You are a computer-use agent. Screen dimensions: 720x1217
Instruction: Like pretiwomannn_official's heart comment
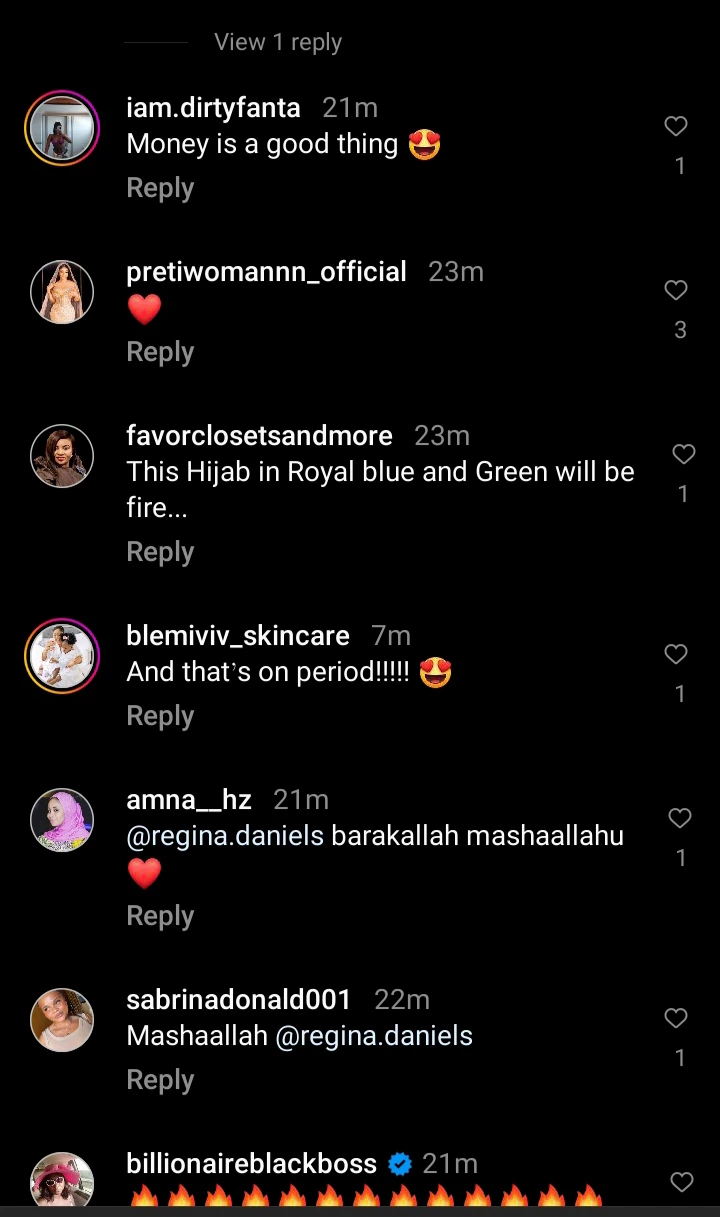pos(677,290)
